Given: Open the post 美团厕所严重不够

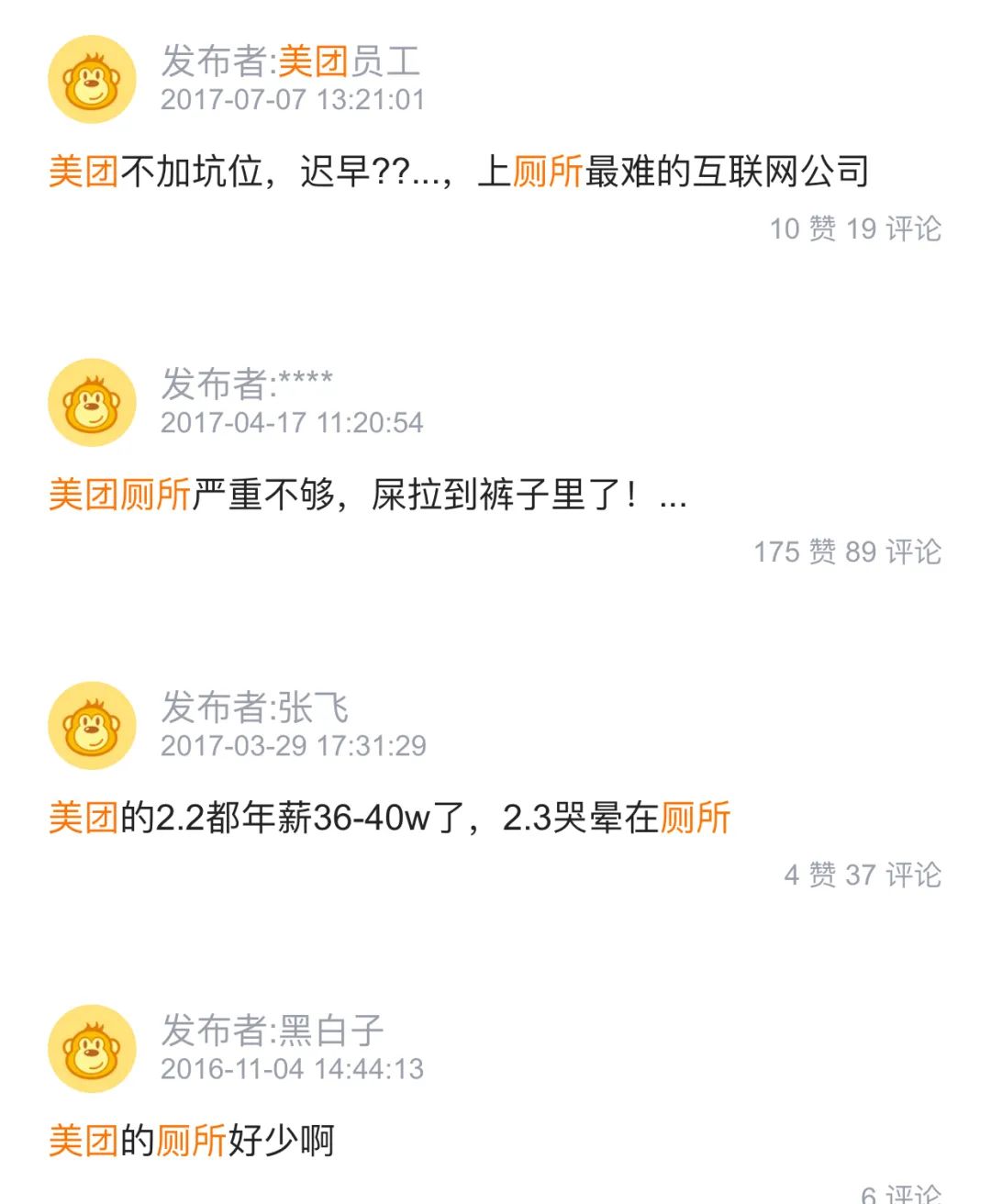Looking at the screenshot, I should point(367,496).
